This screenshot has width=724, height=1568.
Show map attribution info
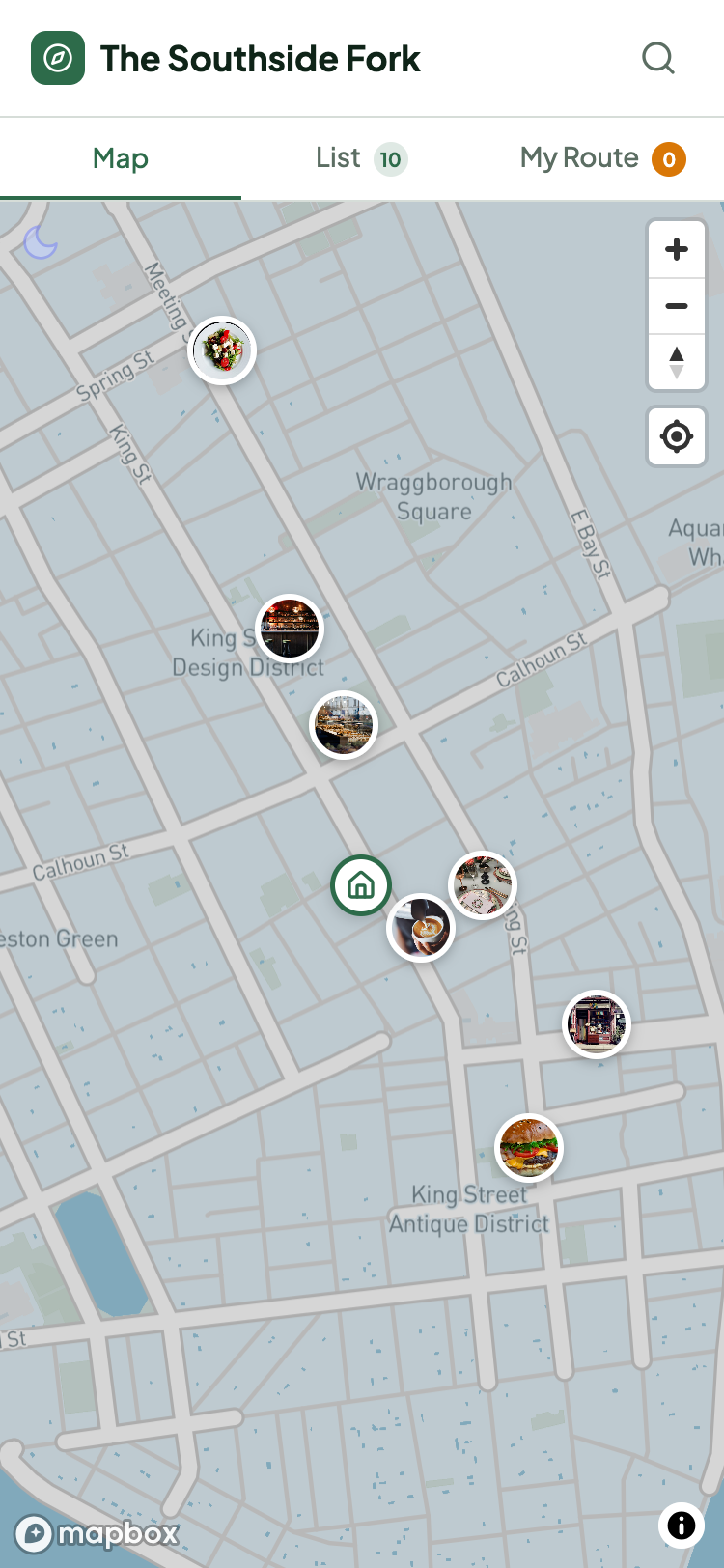[682, 1526]
